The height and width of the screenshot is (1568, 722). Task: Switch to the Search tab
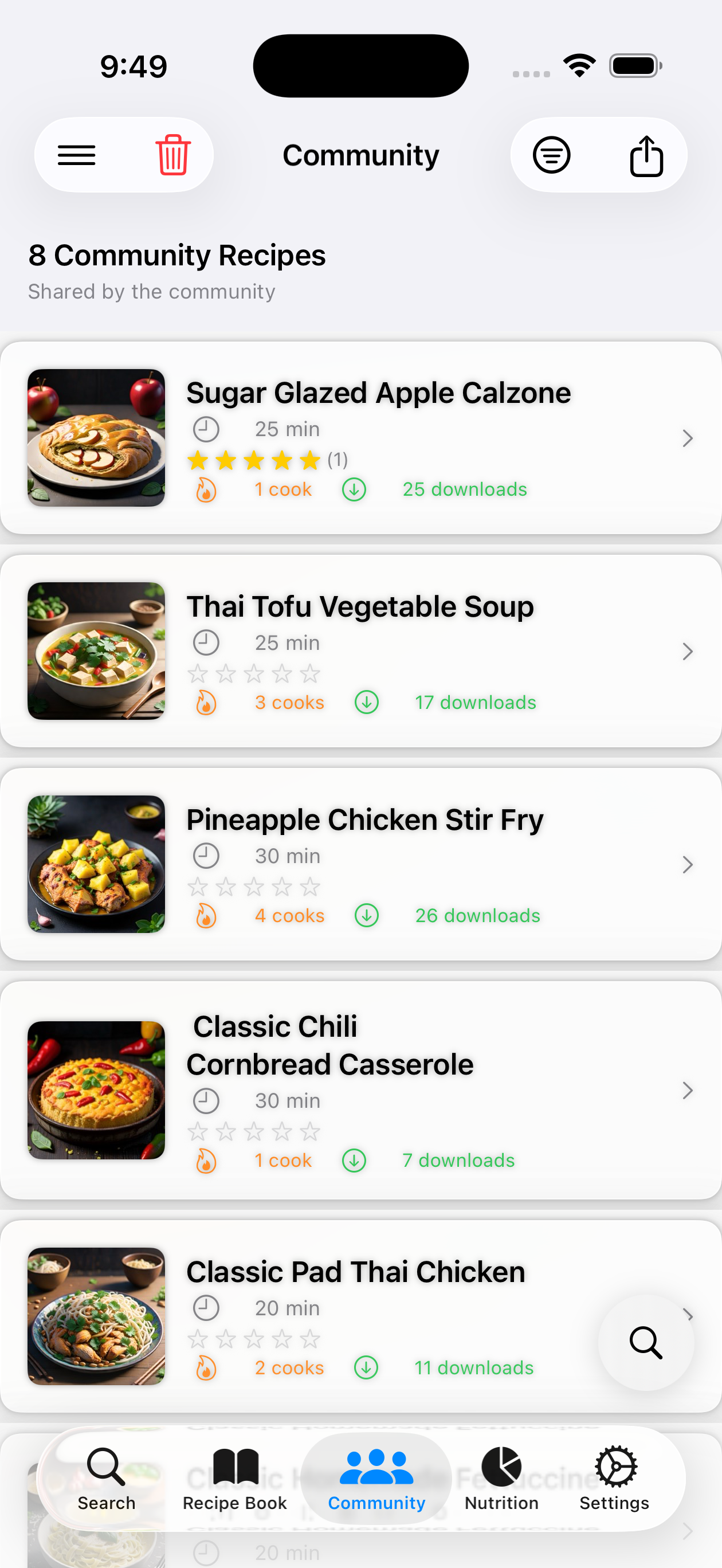point(107,1479)
